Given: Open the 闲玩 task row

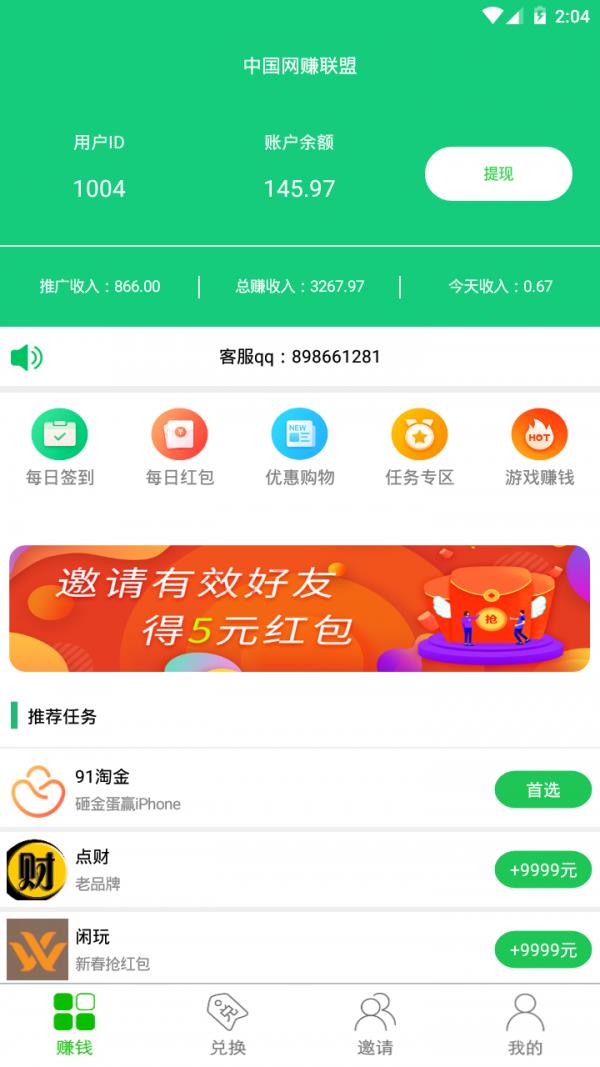Looking at the screenshot, I should tap(250, 950).
